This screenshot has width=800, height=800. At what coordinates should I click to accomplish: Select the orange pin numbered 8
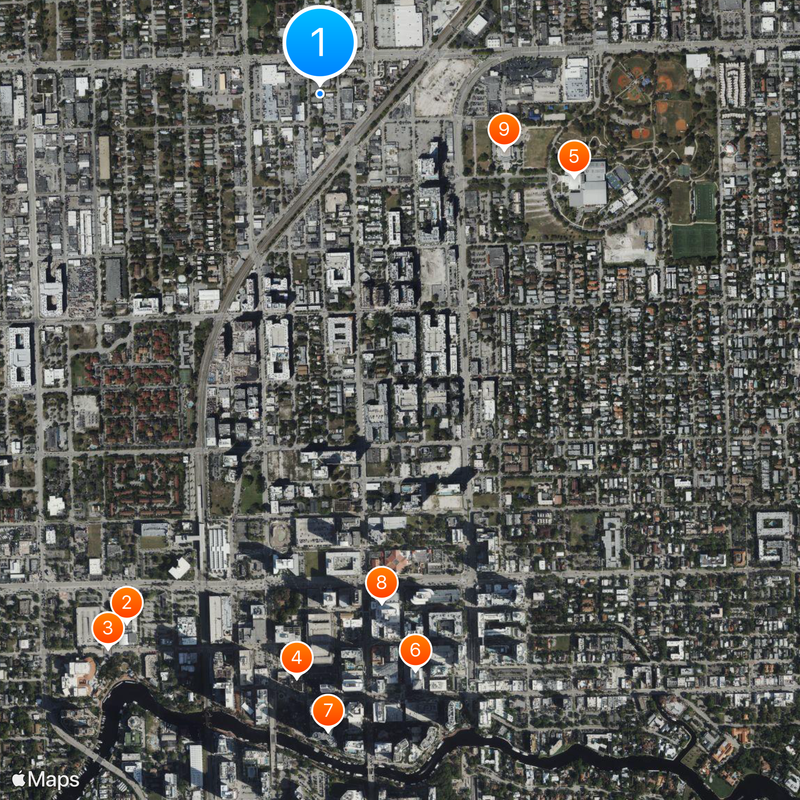click(x=382, y=582)
